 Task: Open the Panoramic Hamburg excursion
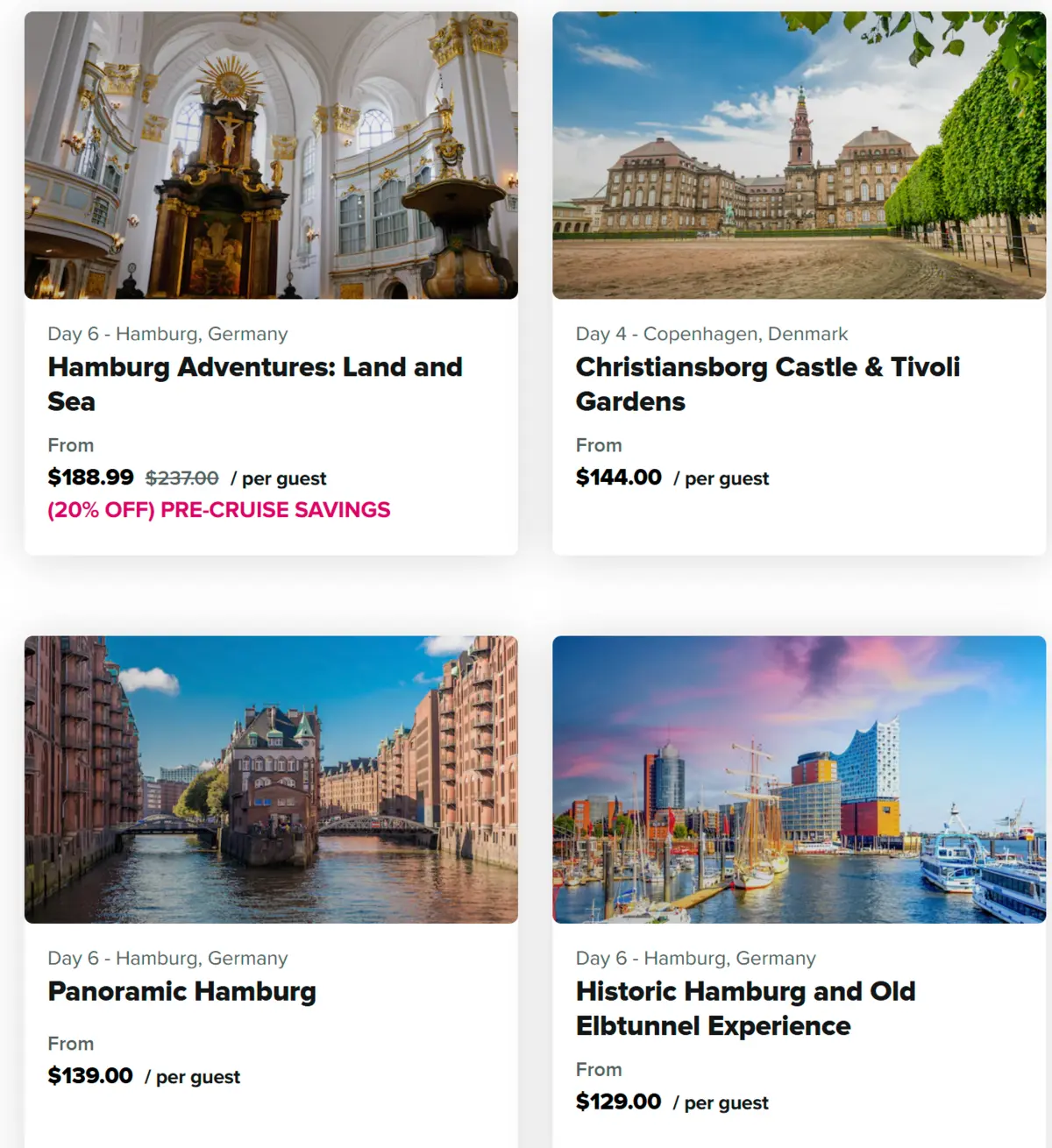tap(181, 992)
